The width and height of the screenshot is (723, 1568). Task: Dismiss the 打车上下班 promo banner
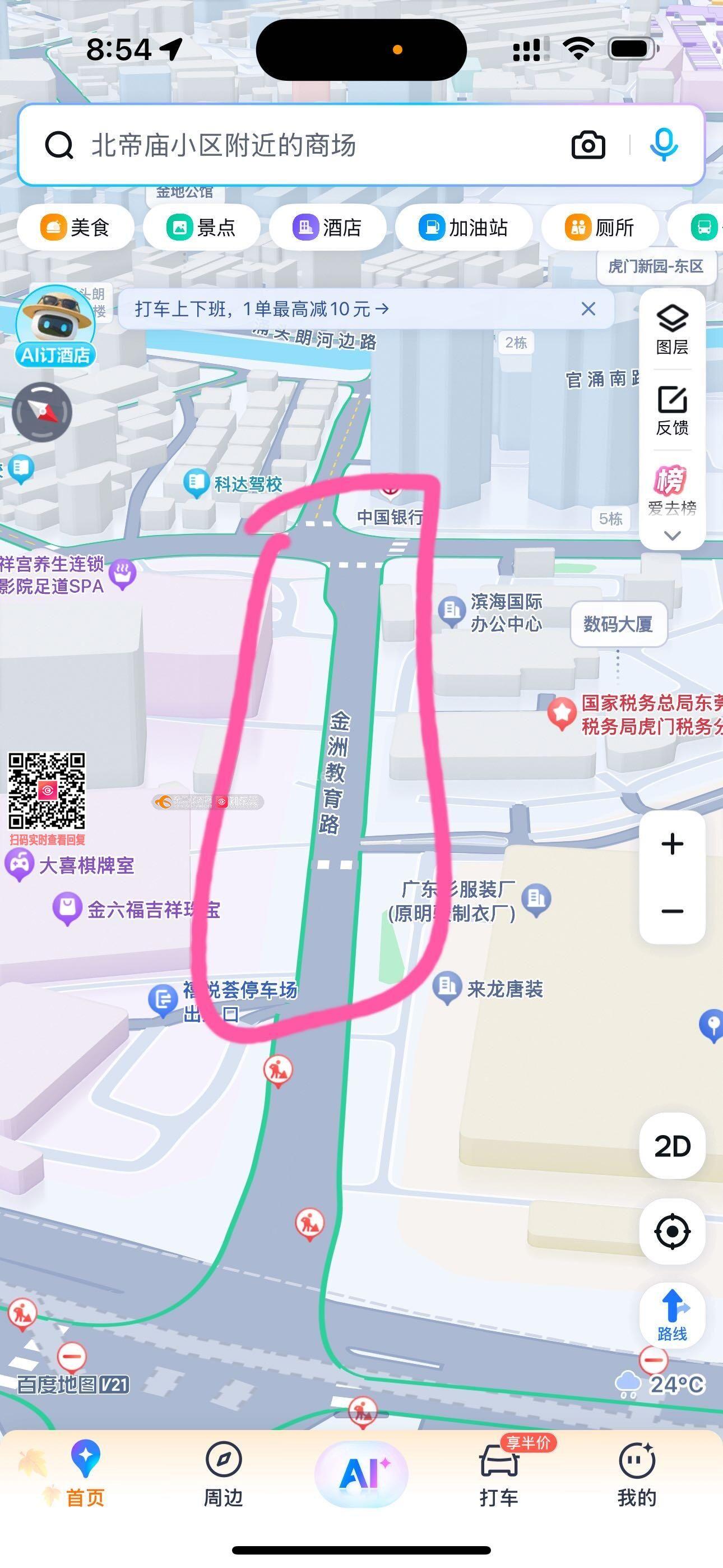point(588,309)
